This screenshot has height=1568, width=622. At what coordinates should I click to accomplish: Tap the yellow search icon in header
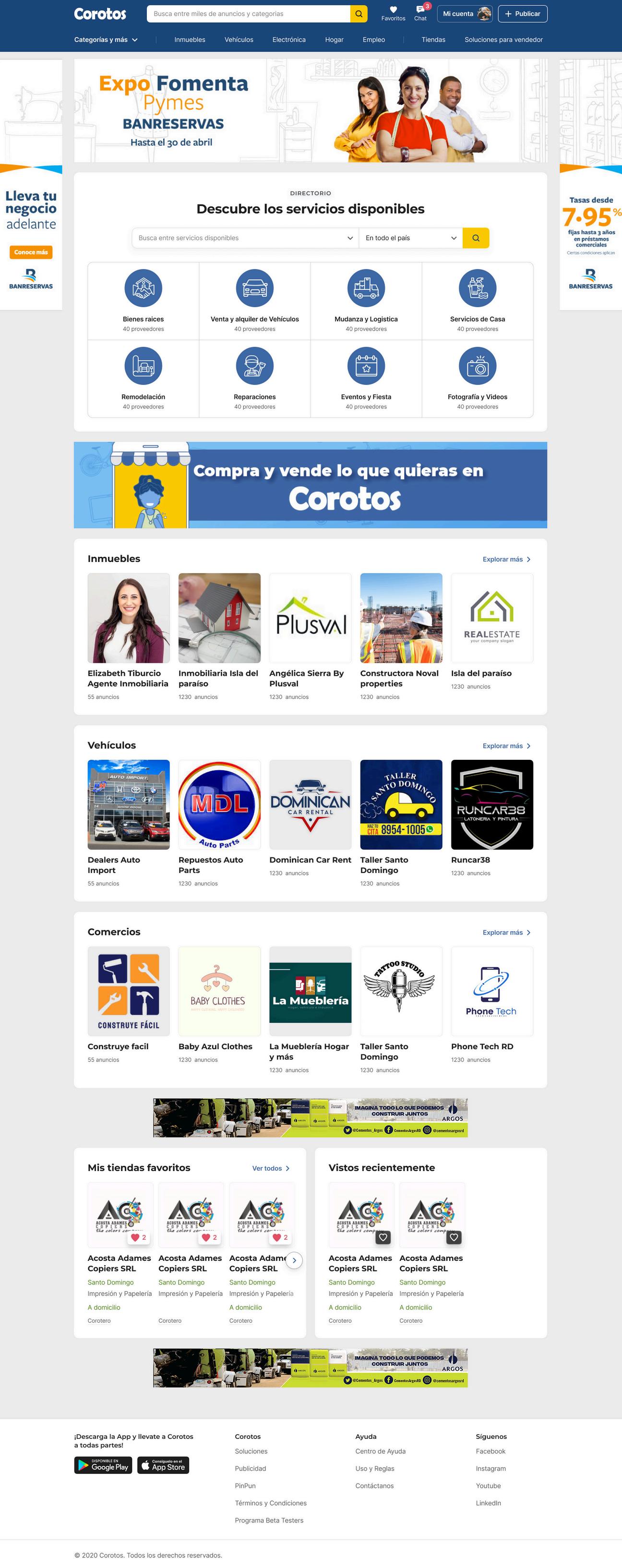pyautogui.click(x=359, y=13)
